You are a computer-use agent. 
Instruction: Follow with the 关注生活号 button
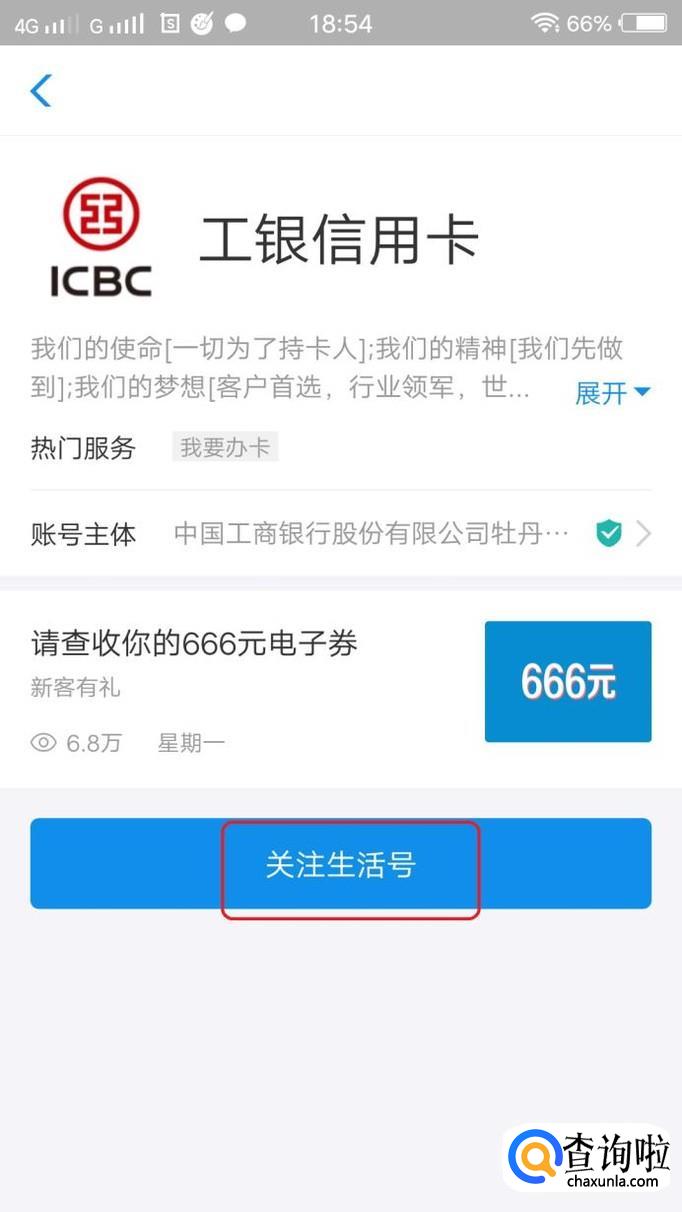tap(340, 864)
